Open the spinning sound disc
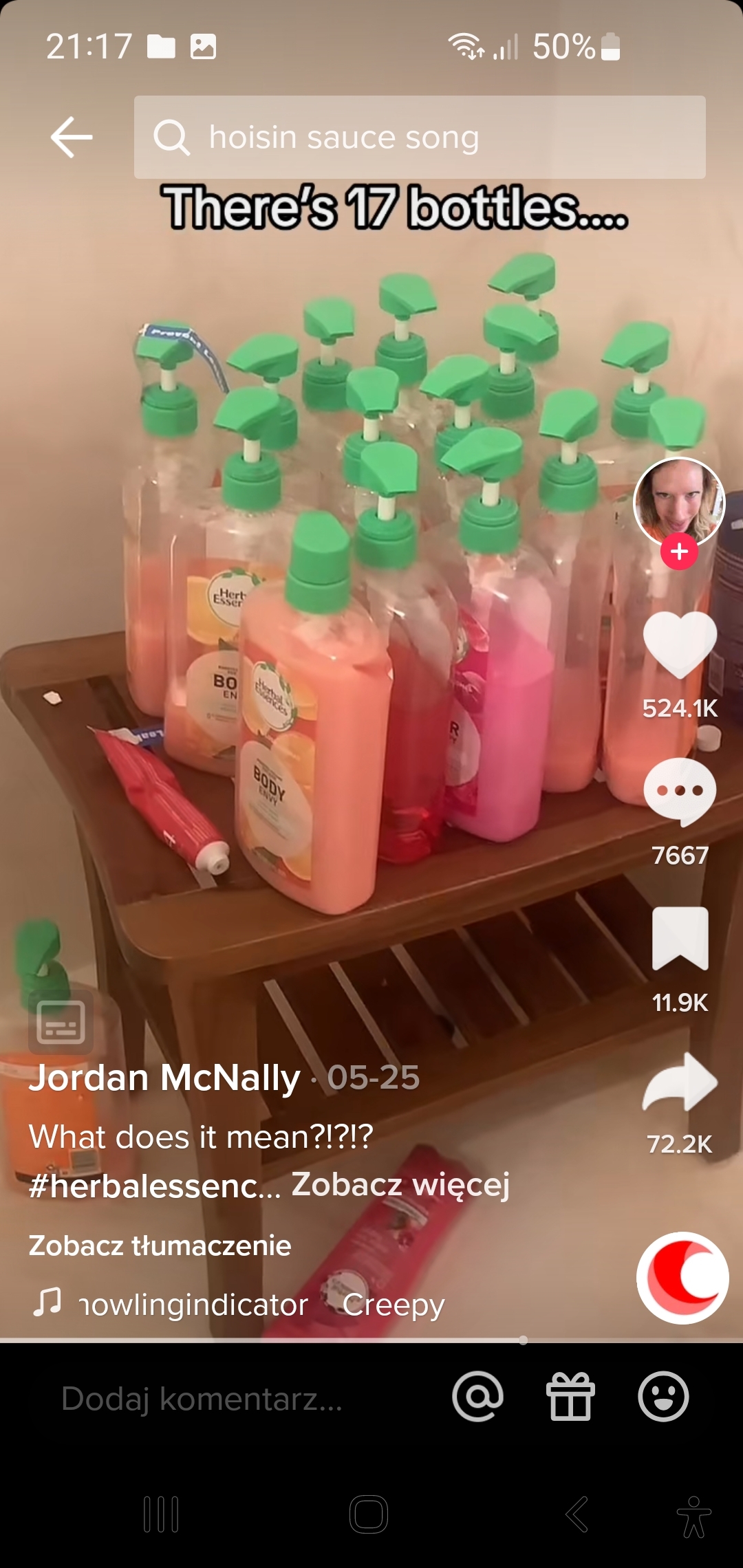 pos(682,1278)
